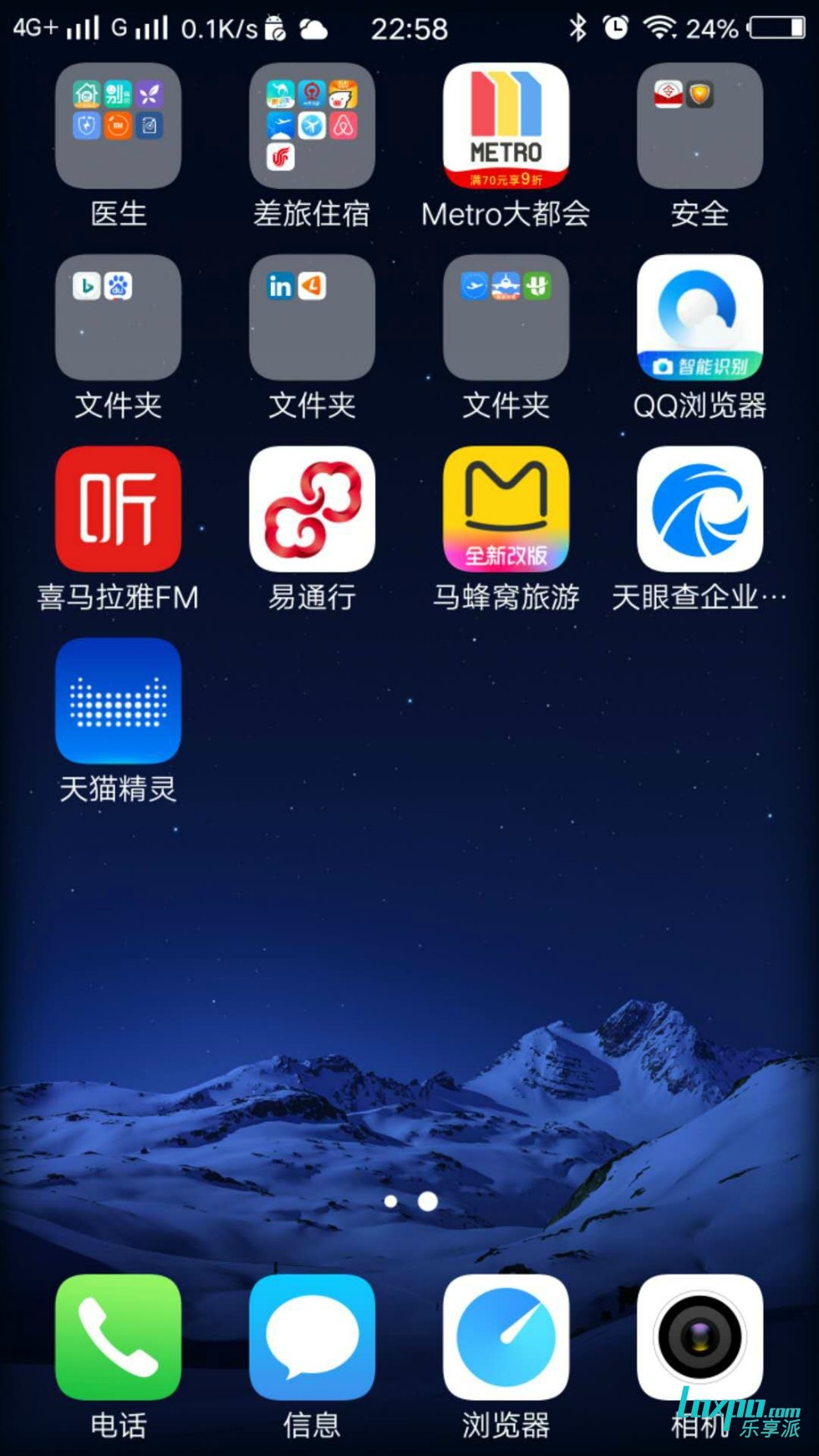Launch the QQ浏览器 browser app
Screen dimensions: 819x1456
(699, 319)
